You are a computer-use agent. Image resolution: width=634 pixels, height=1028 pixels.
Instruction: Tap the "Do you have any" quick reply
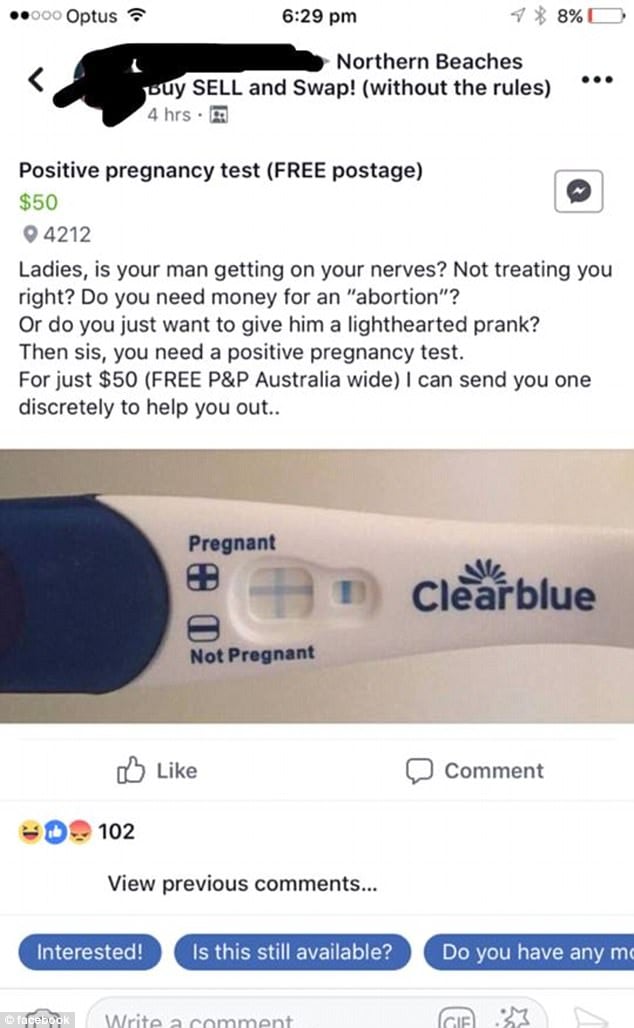pyautogui.click(x=530, y=952)
